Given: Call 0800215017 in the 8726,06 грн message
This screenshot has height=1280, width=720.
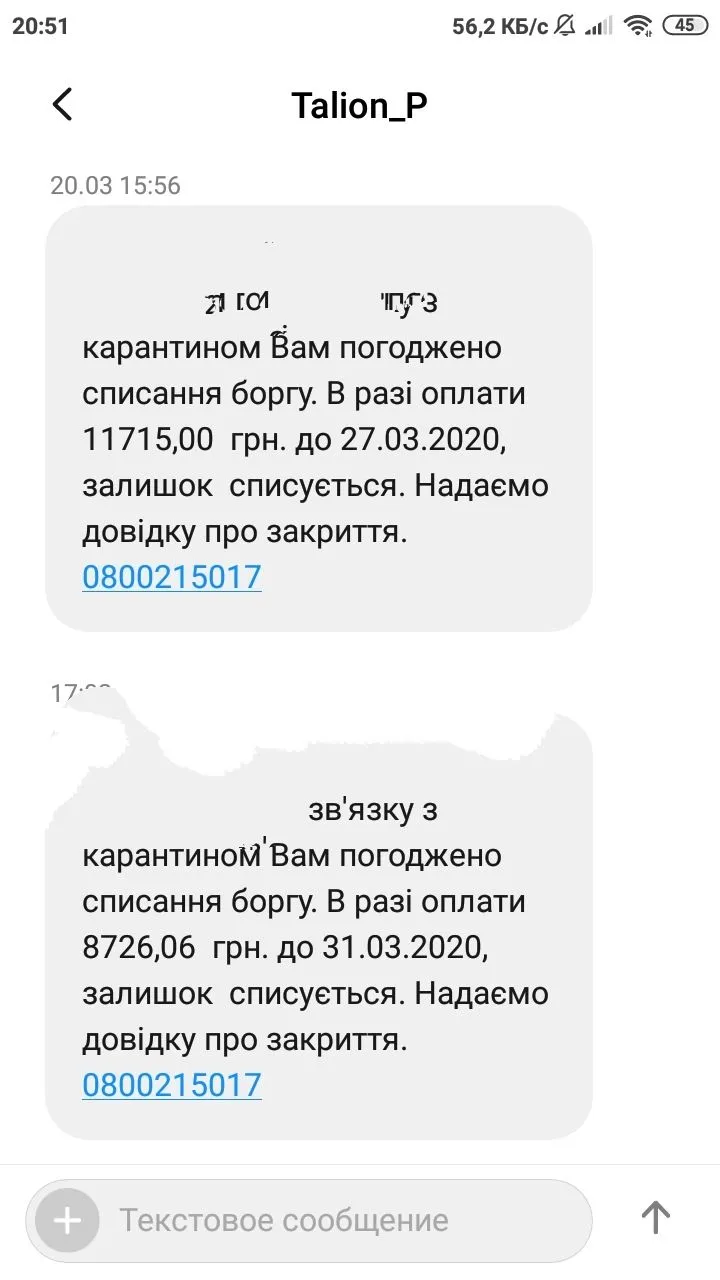Looking at the screenshot, I should pos(172,1085).
